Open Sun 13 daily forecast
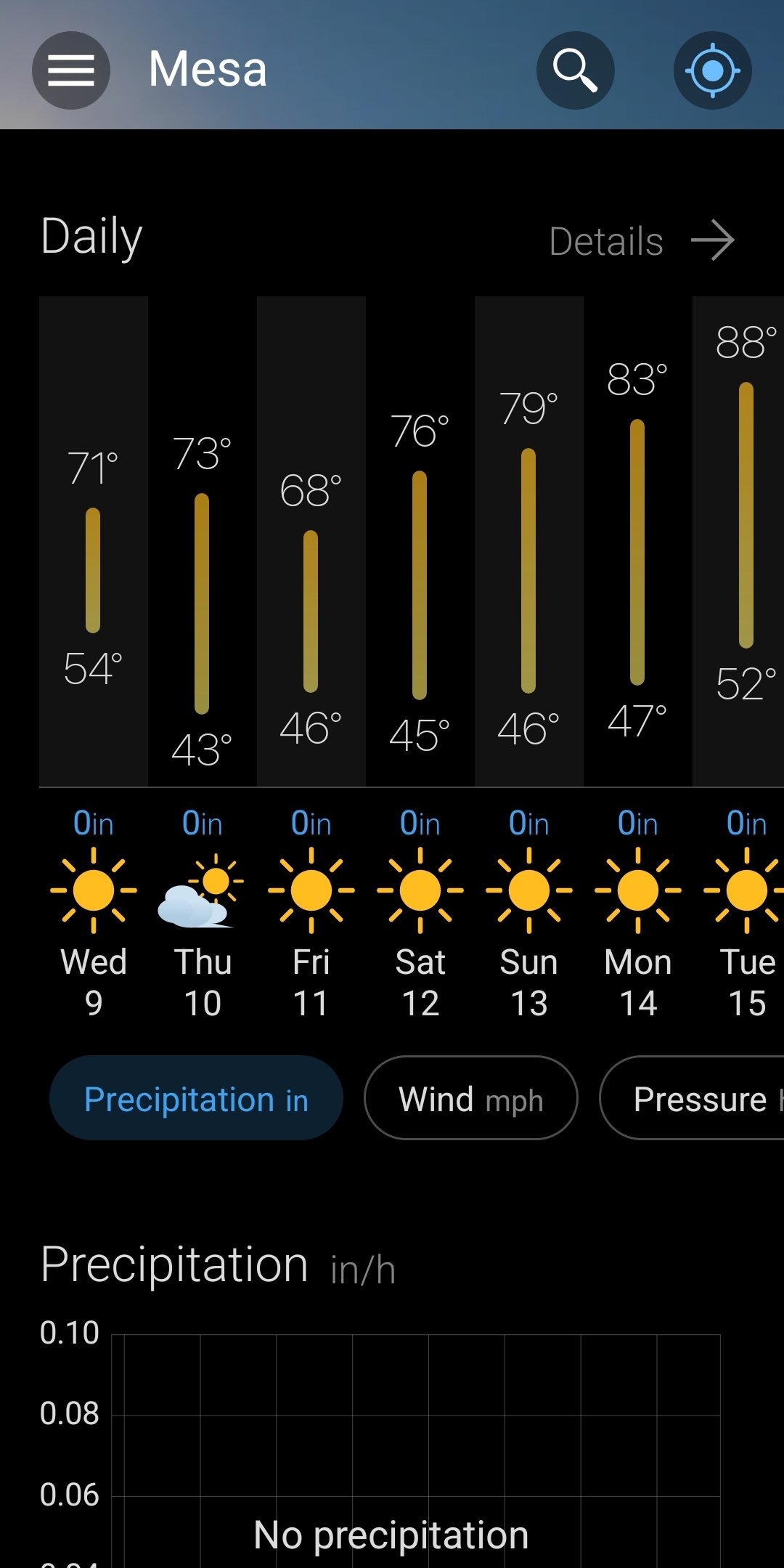This screenshot has height=1568, width=784. pyautogui.click(x=529, y=908)
